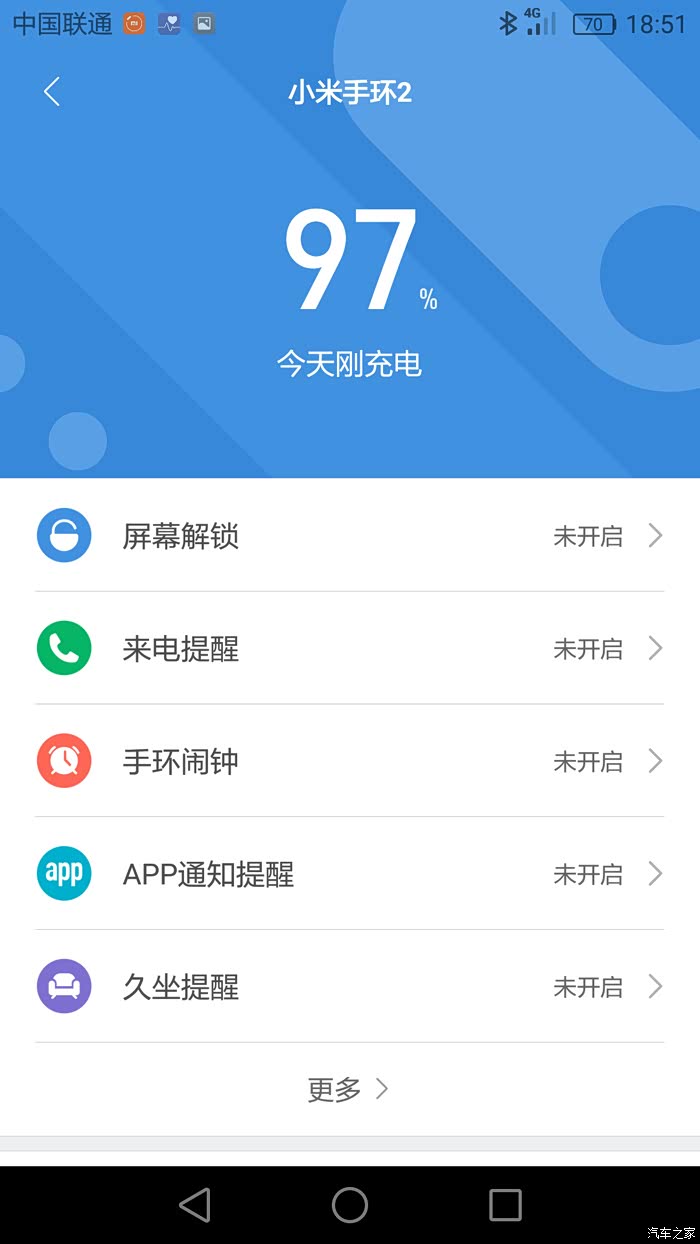700x1244 pixels.
Task: Open the 屏幕解锁 setting
Action: [x=350, y=536]
